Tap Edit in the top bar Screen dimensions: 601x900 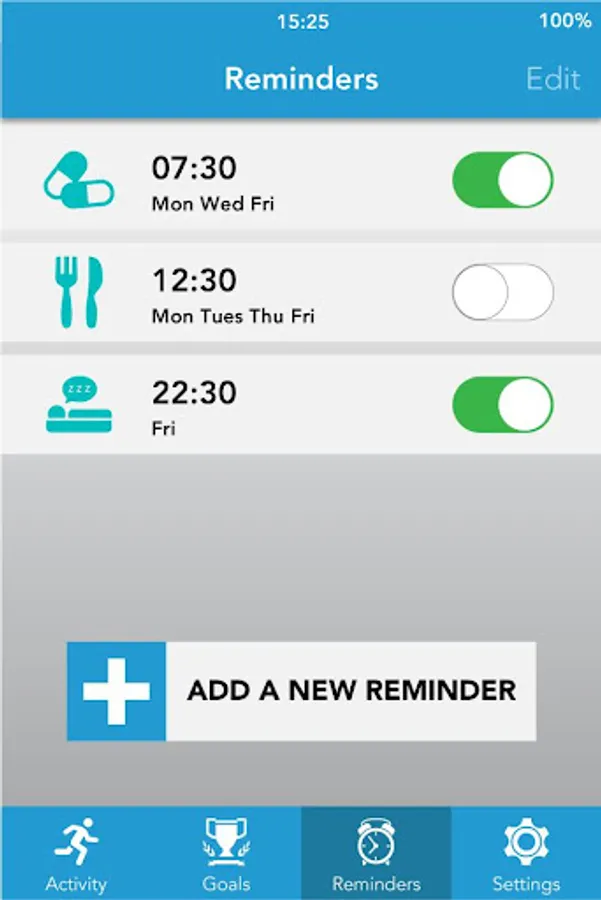(x=552, y=79)
